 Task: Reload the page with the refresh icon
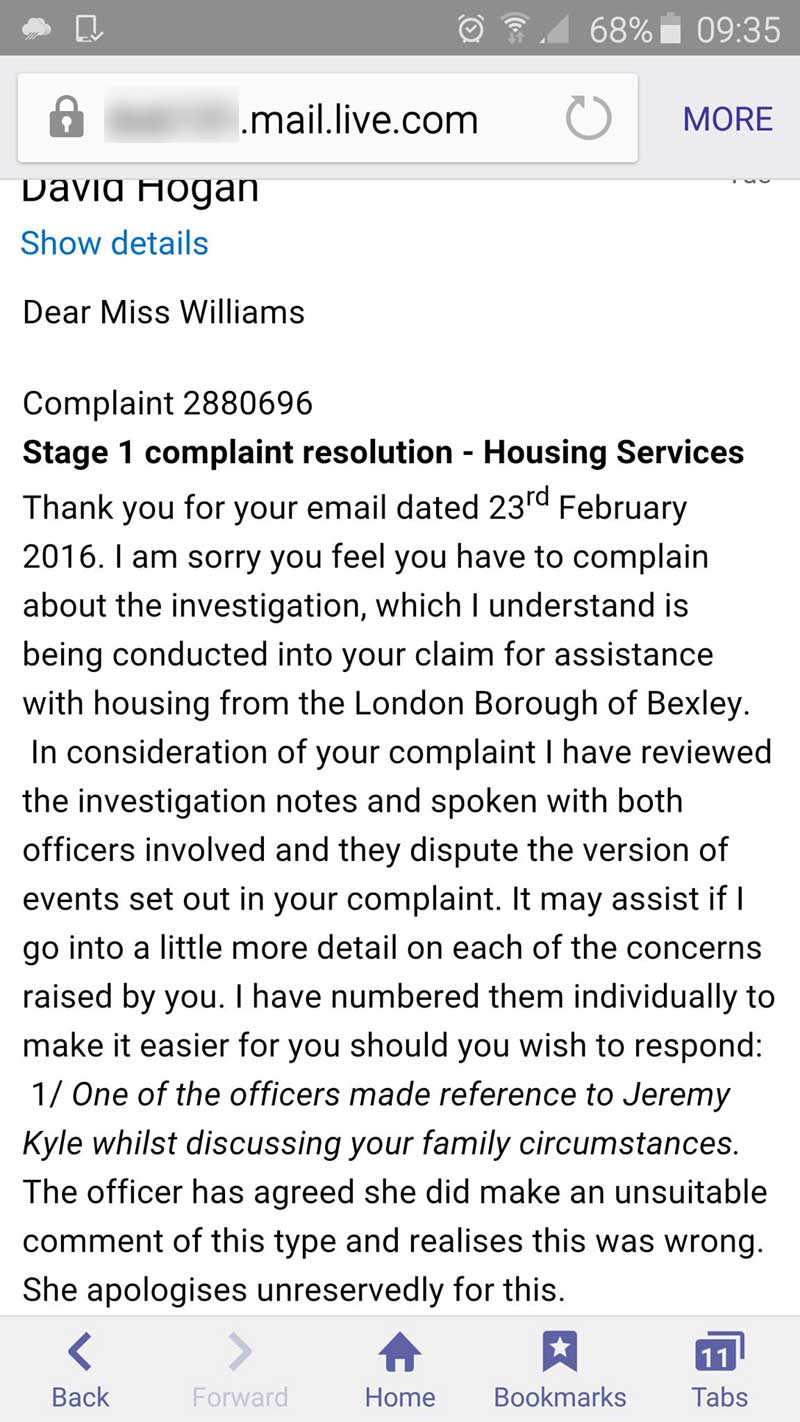click(587, 120)
